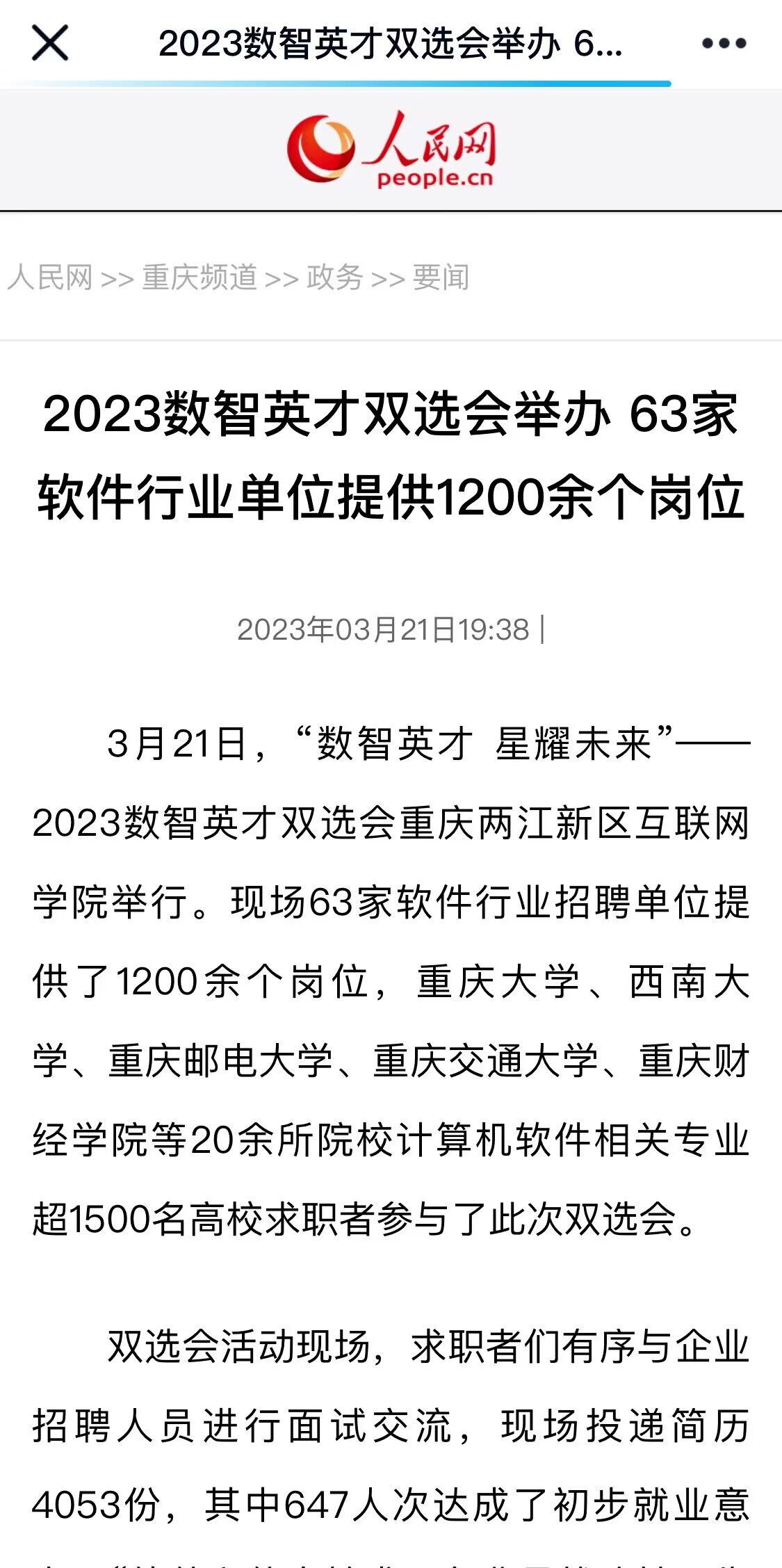Open the 政务 breadcrumb section

[334, 277]
